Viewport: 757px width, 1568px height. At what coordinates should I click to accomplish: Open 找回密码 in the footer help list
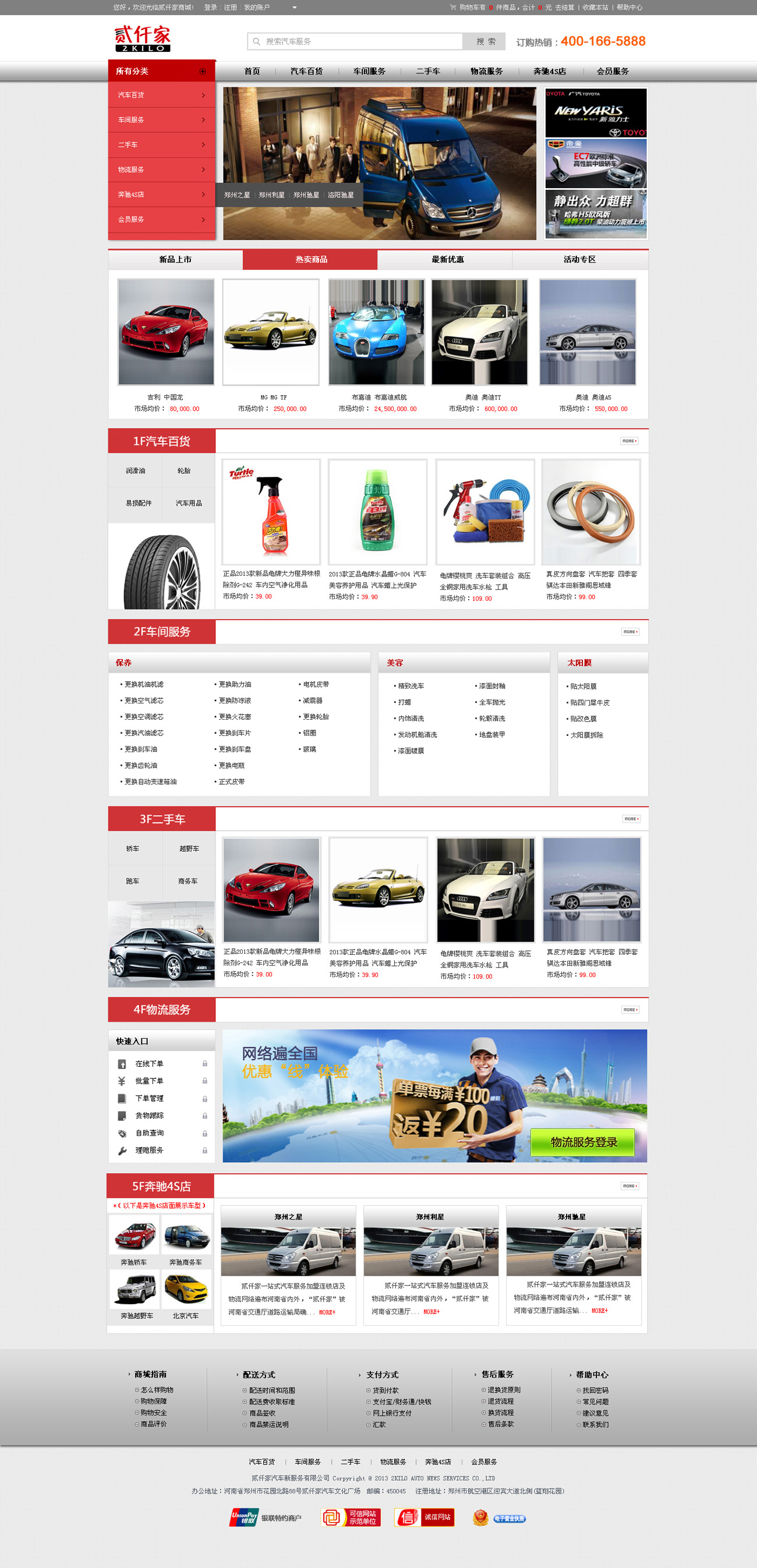(x=595, y=1390)
